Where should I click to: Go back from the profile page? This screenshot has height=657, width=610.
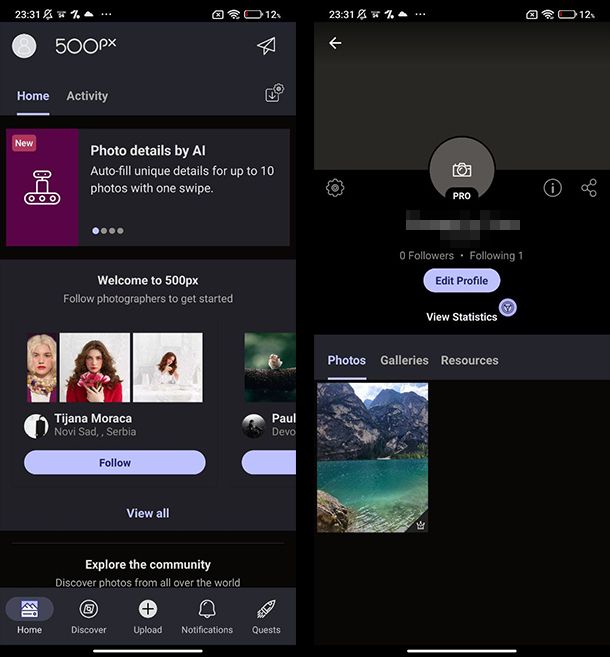coord(335,43)
